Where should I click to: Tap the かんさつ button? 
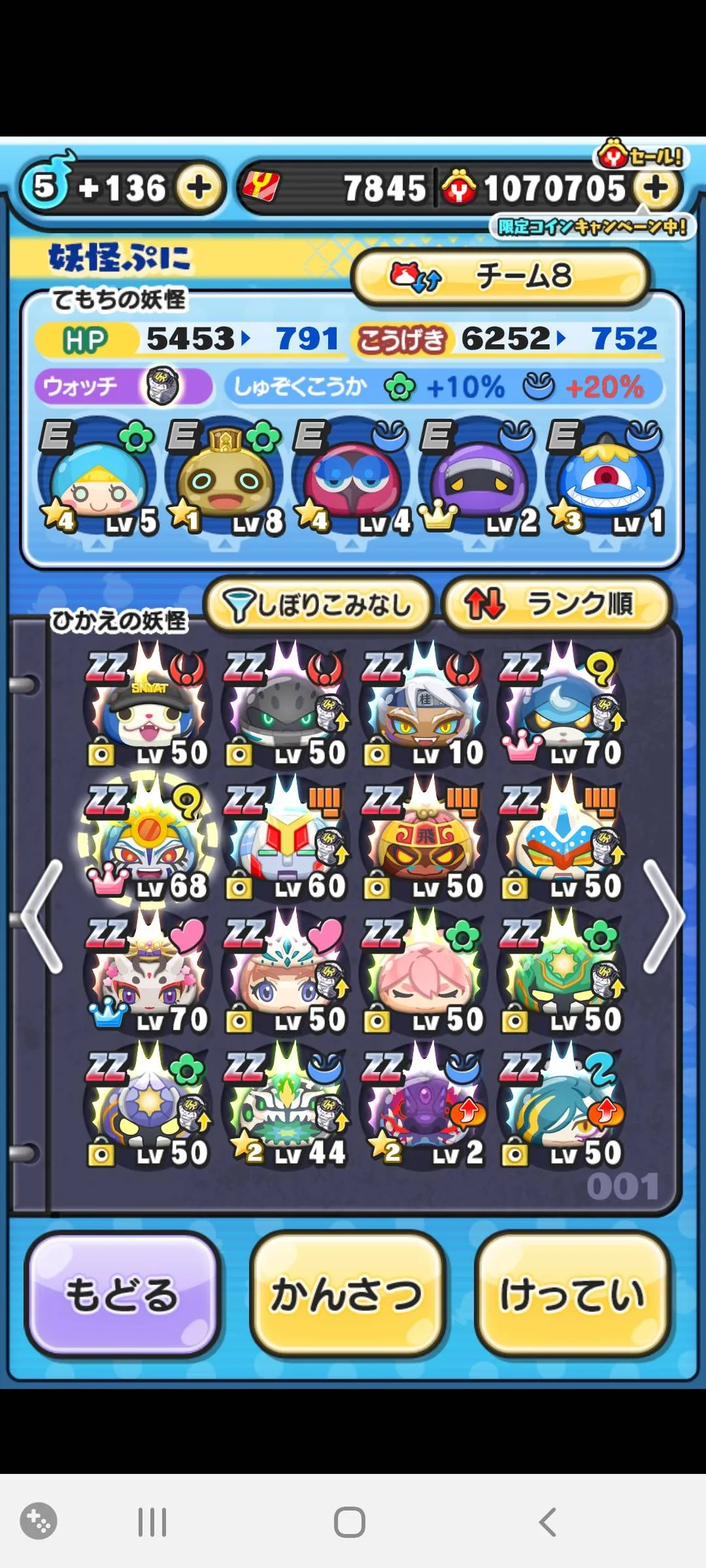click(347, 1294)
